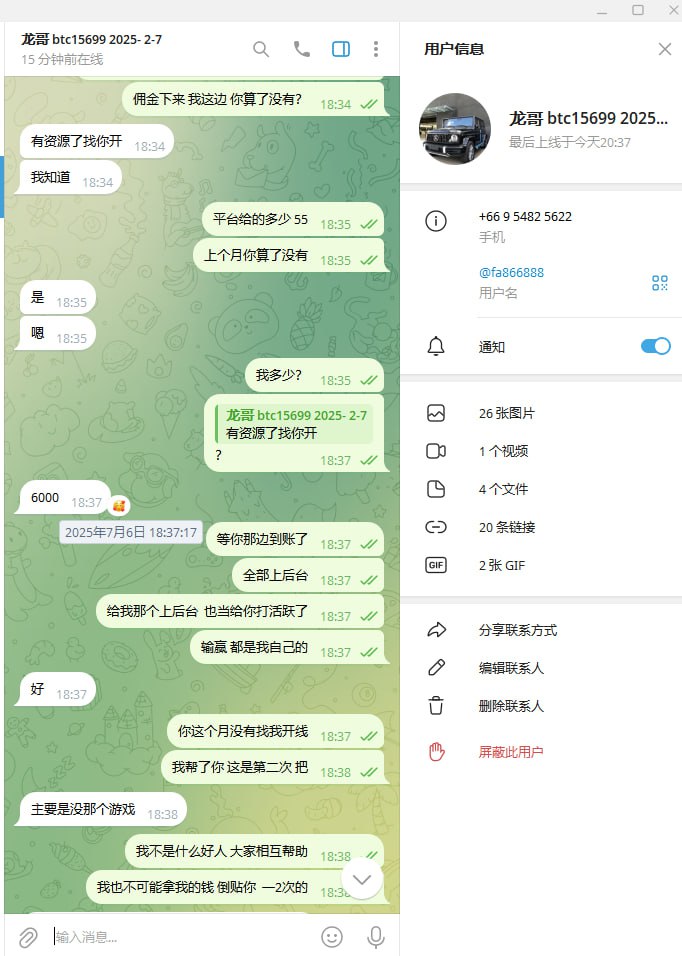Close the 用户信息 panel
The height and width of the screenshot is (956, 682).
664,49
